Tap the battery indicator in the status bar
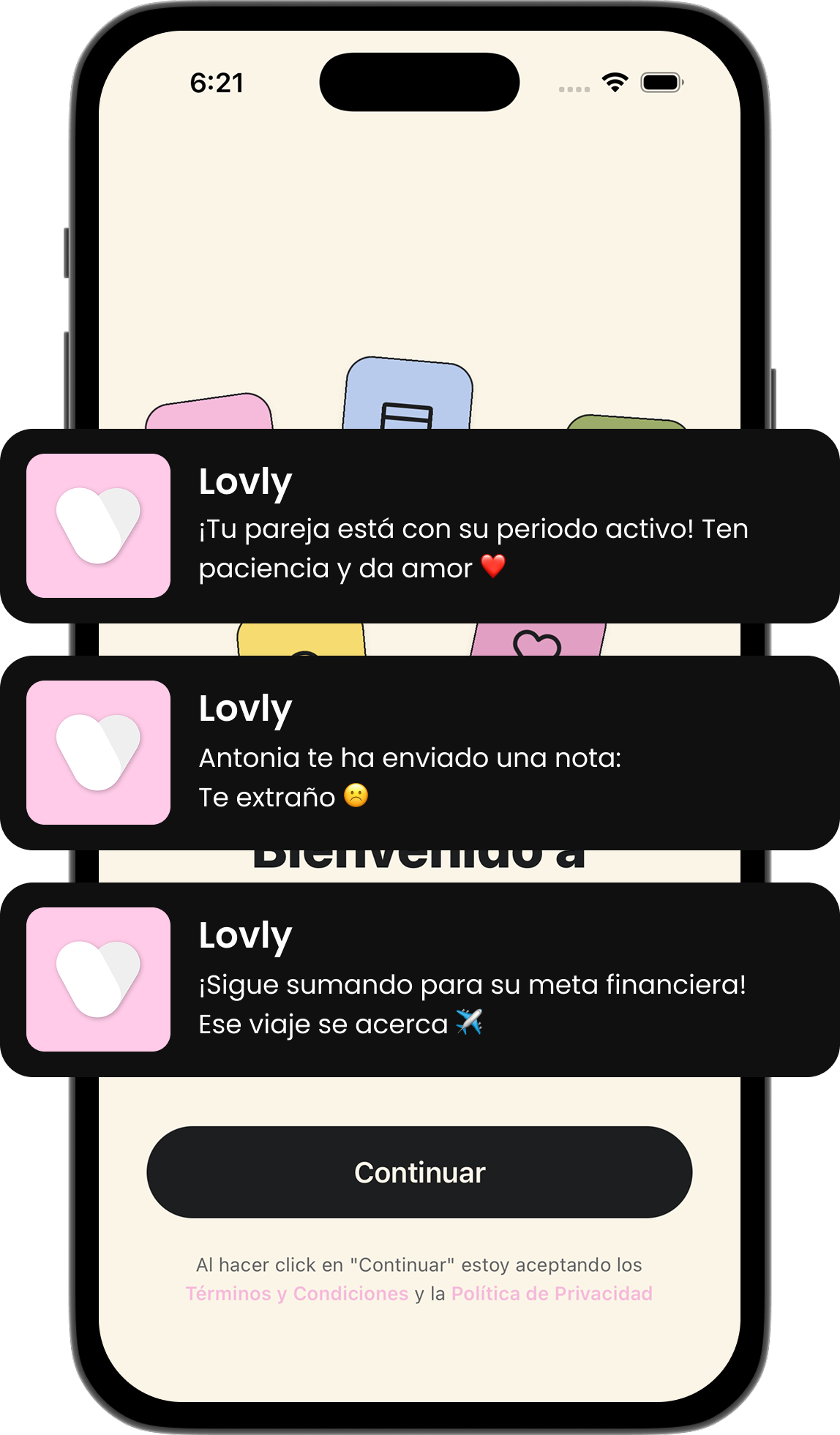 tap(659, 83)
